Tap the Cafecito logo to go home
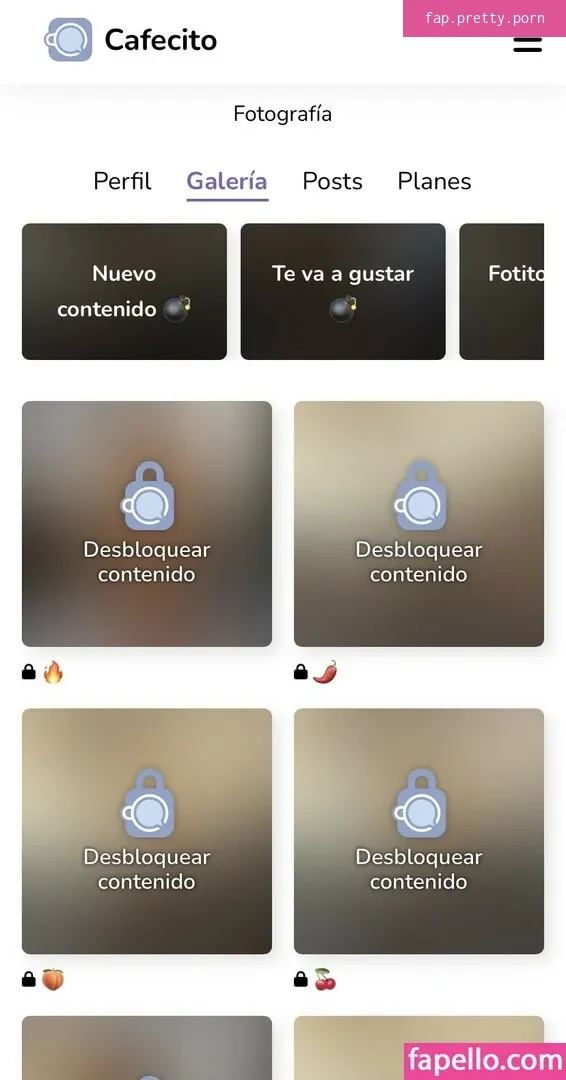566x1080 pixels. coord(131,40)
